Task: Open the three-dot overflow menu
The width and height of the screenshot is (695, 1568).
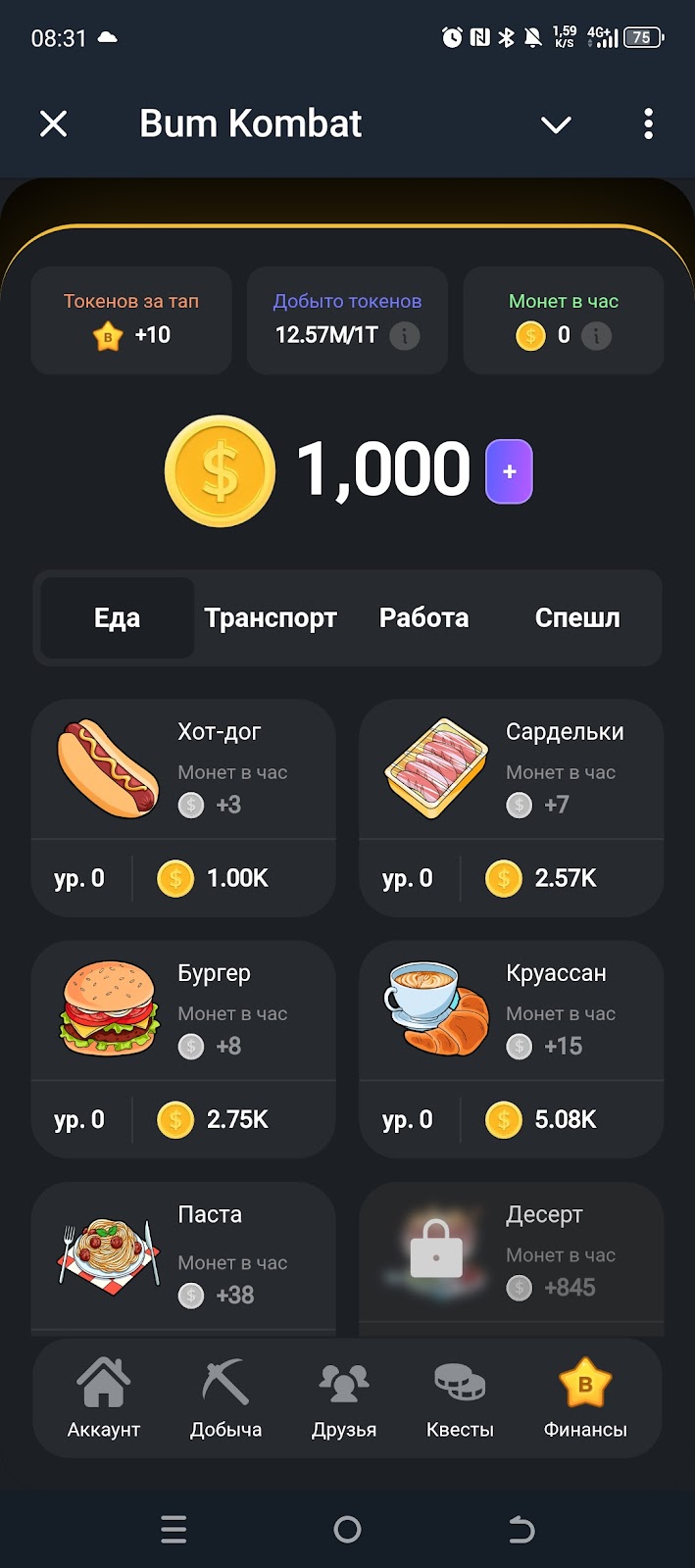Action: coord(648,123)
